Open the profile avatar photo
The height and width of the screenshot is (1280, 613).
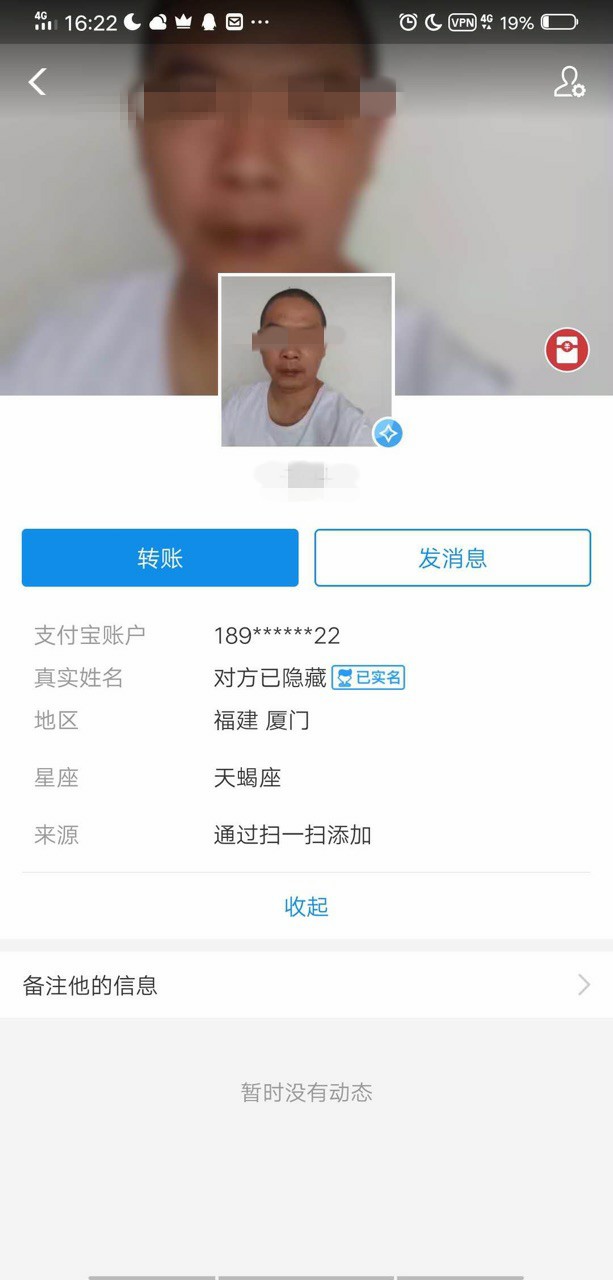tap(306, 361)
